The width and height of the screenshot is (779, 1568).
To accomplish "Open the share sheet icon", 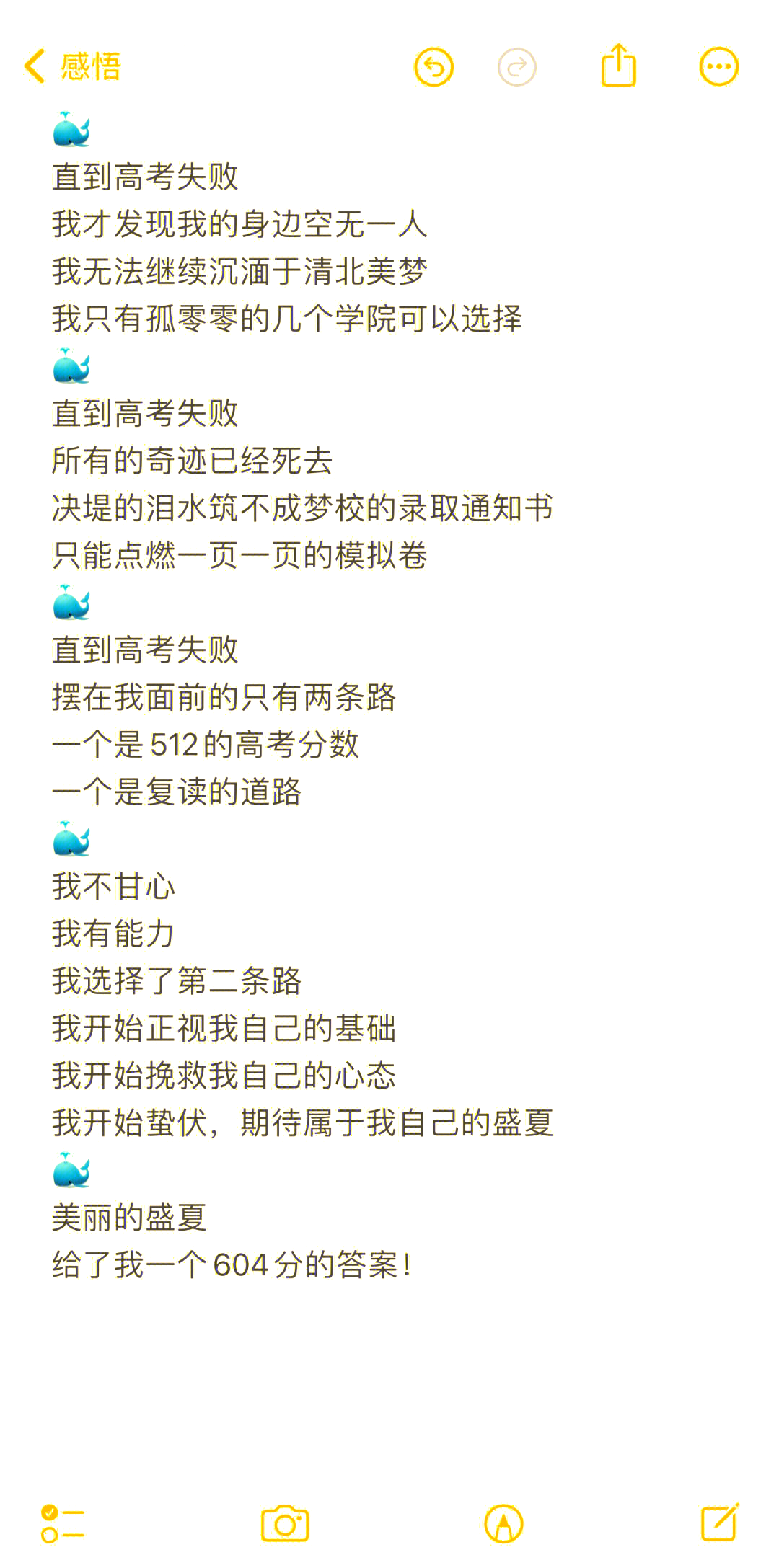I will point(618,64).
